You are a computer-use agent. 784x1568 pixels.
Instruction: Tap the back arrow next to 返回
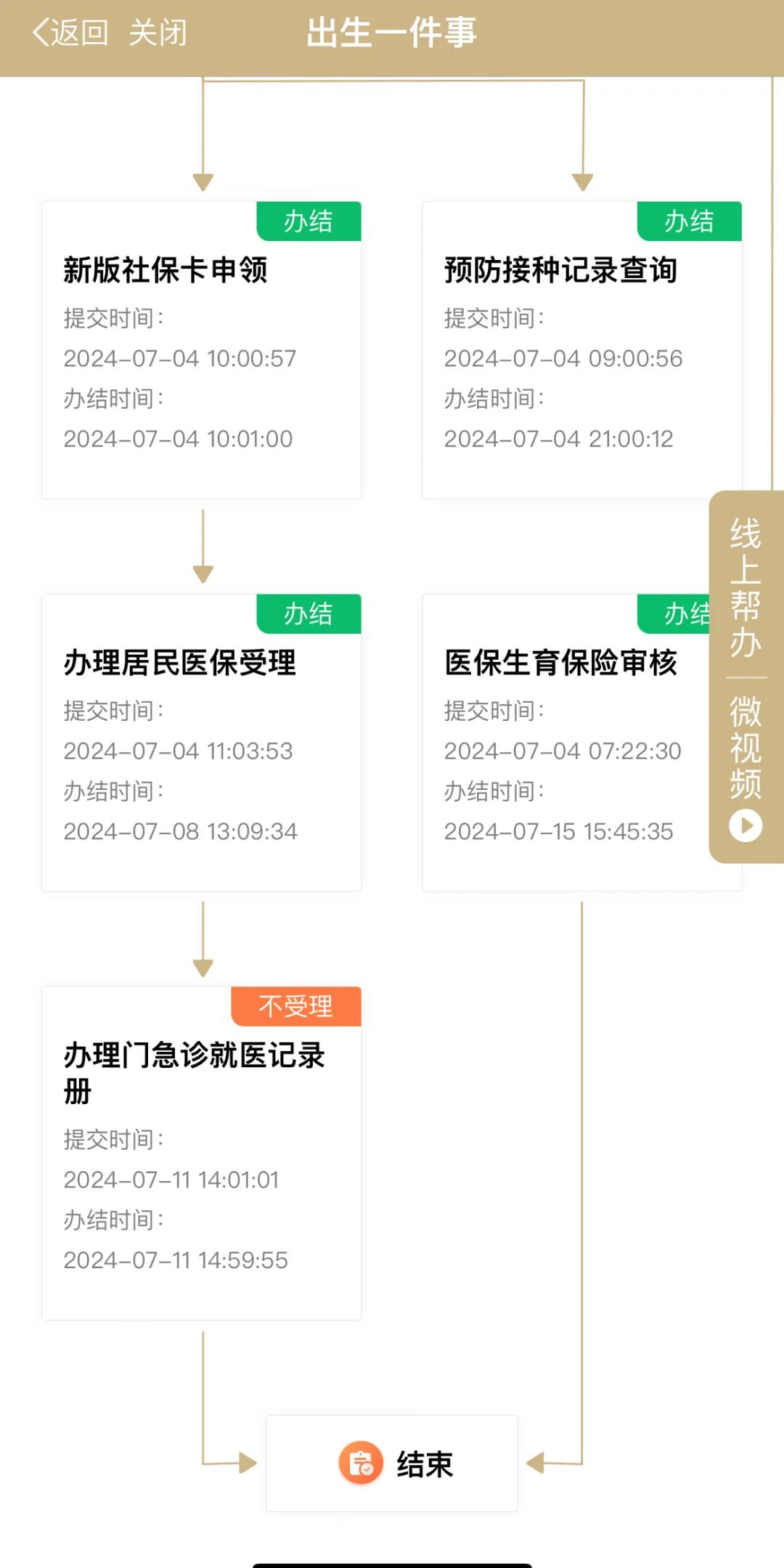coord(41,31)
